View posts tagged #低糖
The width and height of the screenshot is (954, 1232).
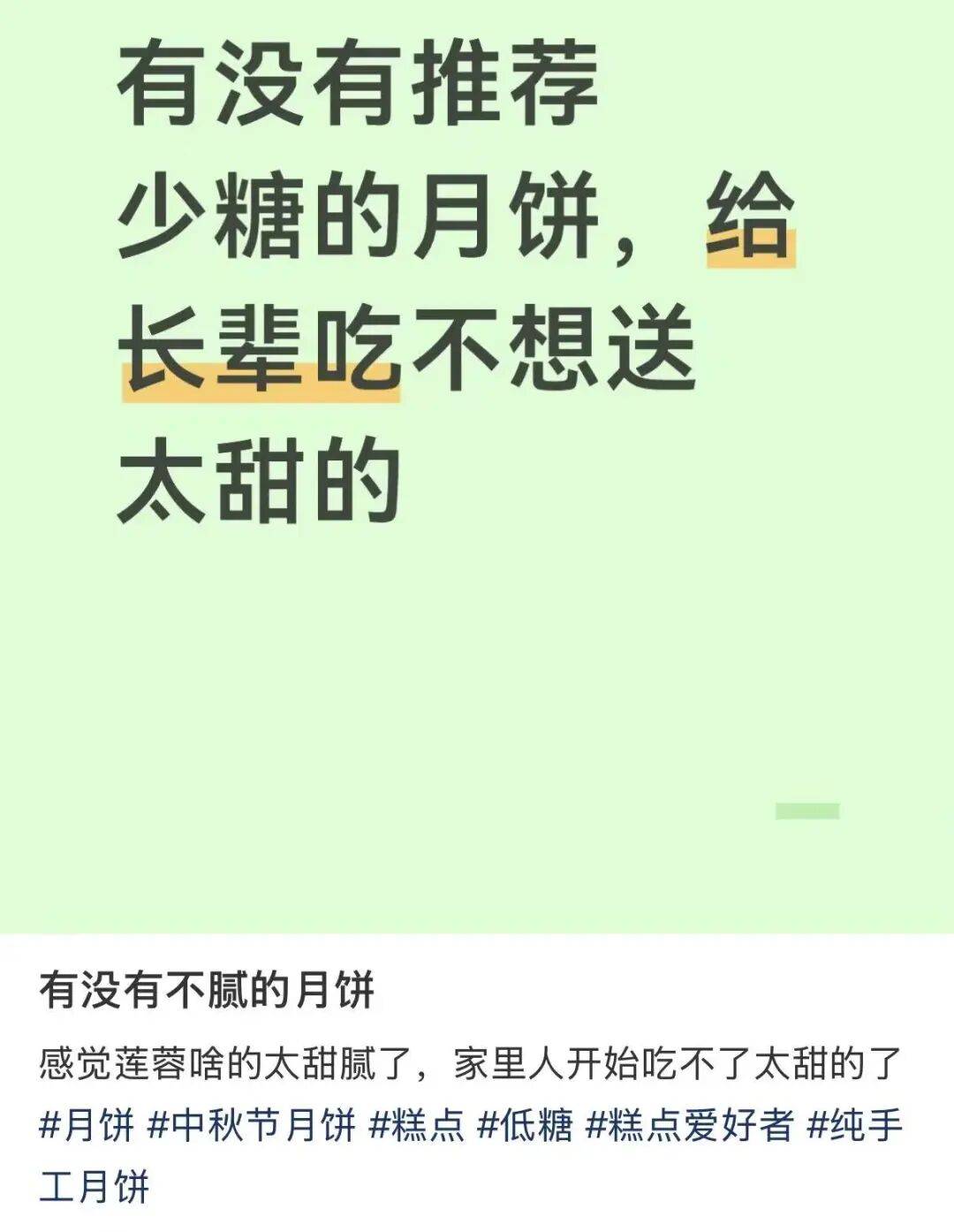[526, 1125]
